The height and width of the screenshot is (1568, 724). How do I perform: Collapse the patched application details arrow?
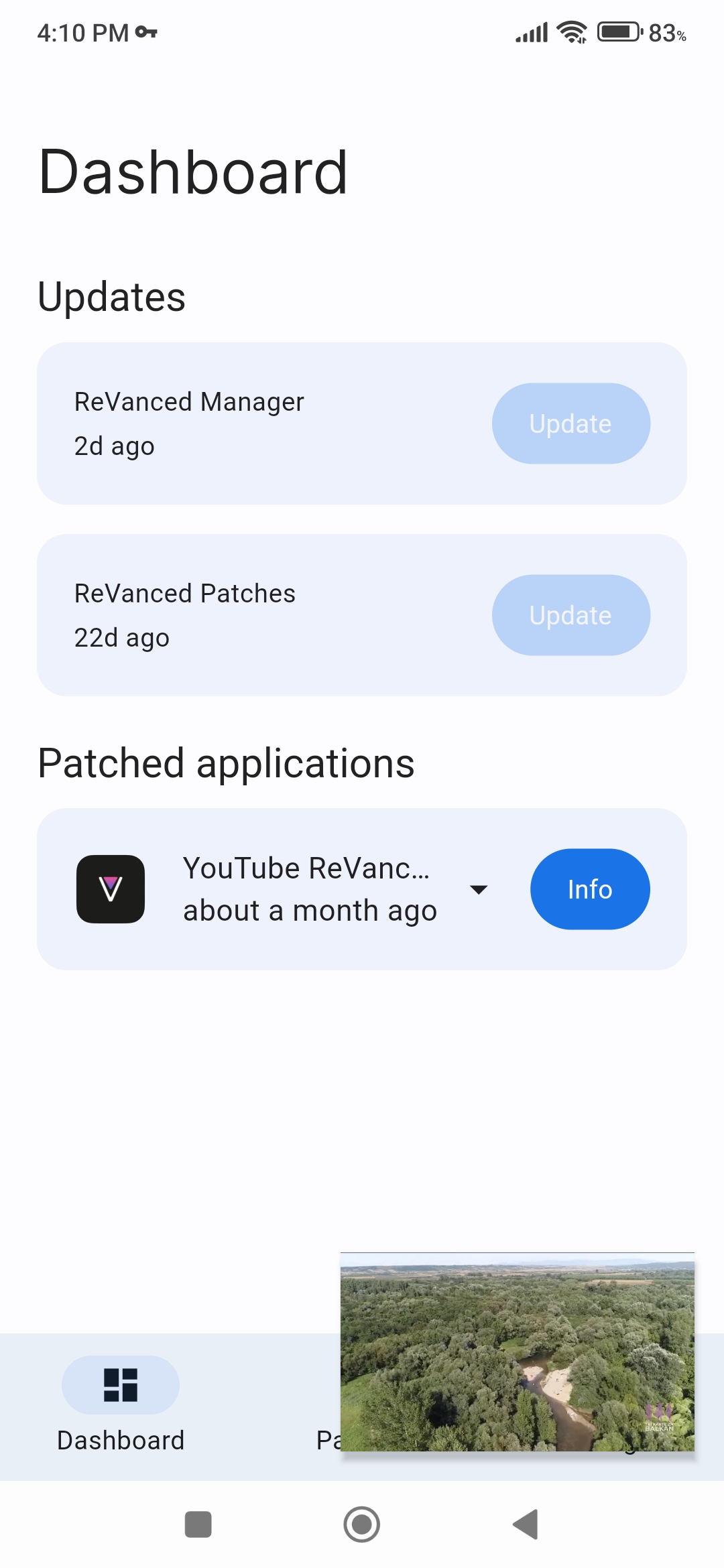click(x=478, y=889)
